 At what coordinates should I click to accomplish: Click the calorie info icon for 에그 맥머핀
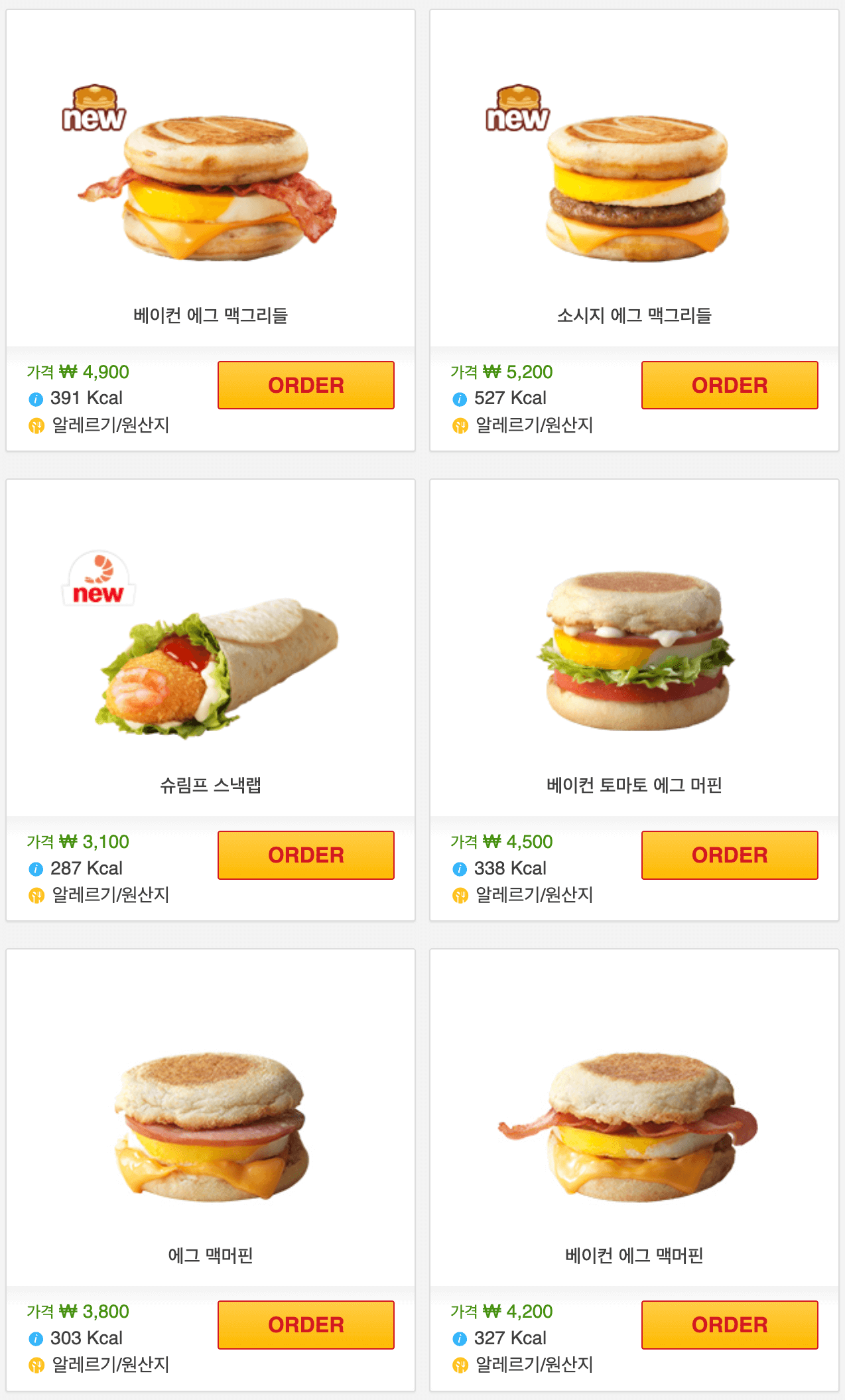(x=34, y=1338)
